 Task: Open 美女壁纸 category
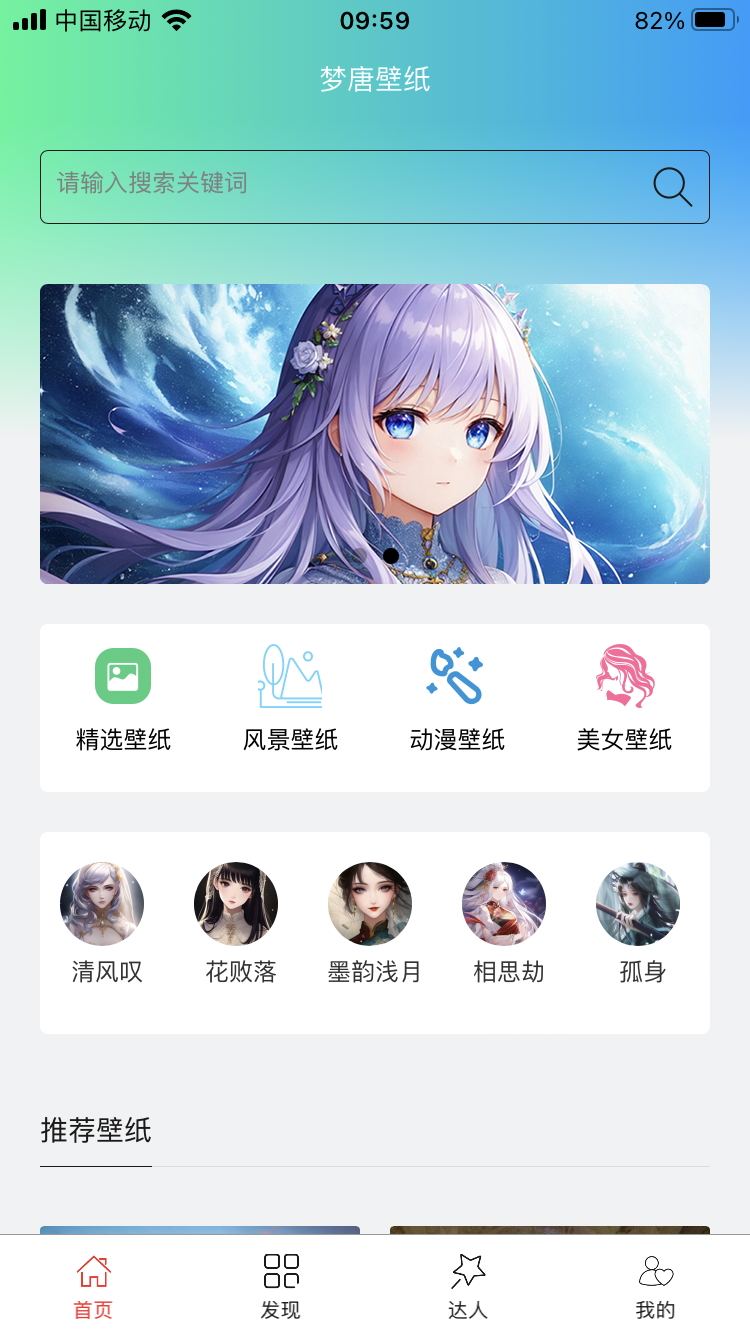tap(624, 700)
